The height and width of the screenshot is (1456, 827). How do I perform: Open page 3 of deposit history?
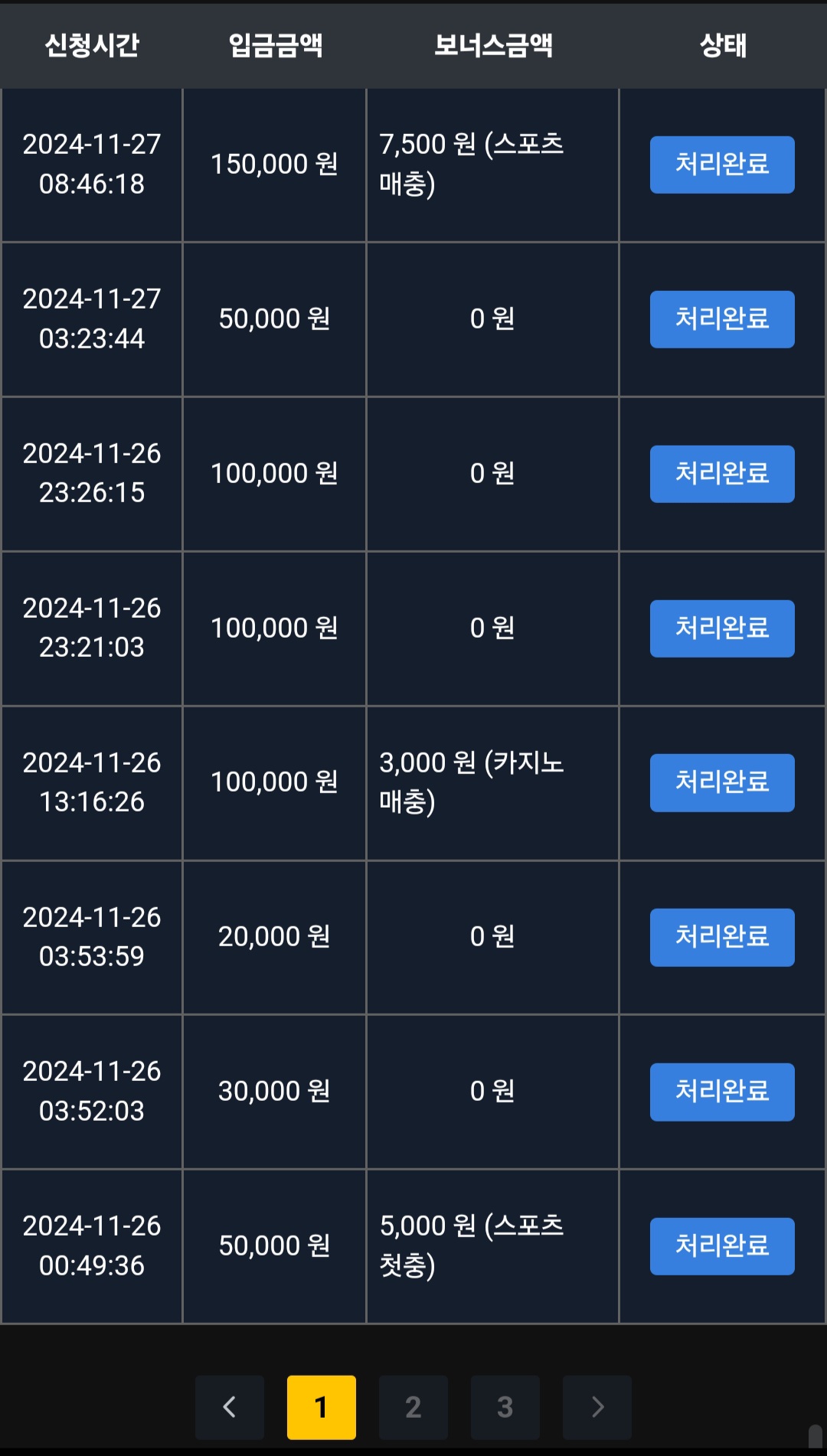[505, 1407]
